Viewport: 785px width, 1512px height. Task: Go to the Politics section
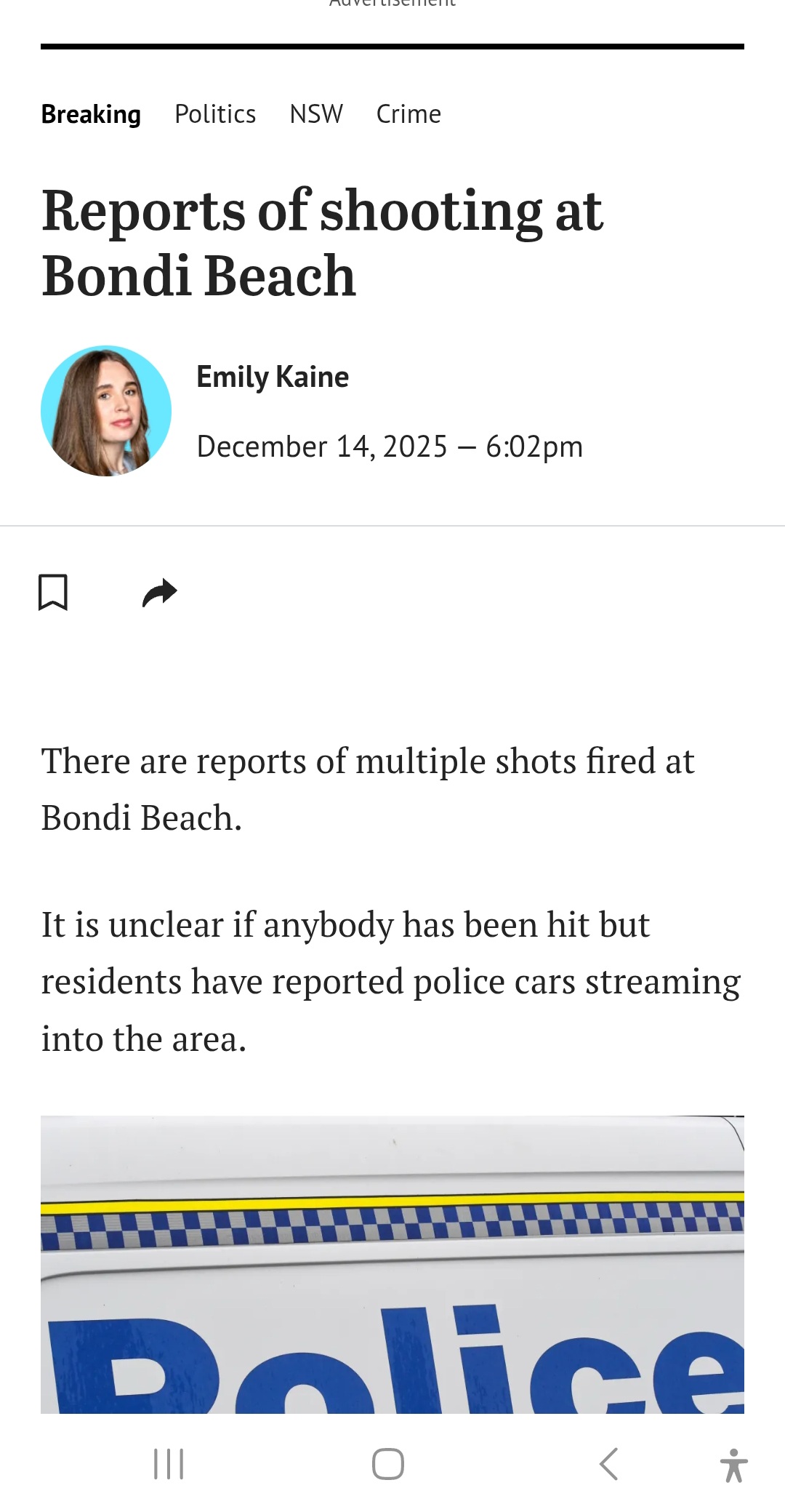click(215, 114)
